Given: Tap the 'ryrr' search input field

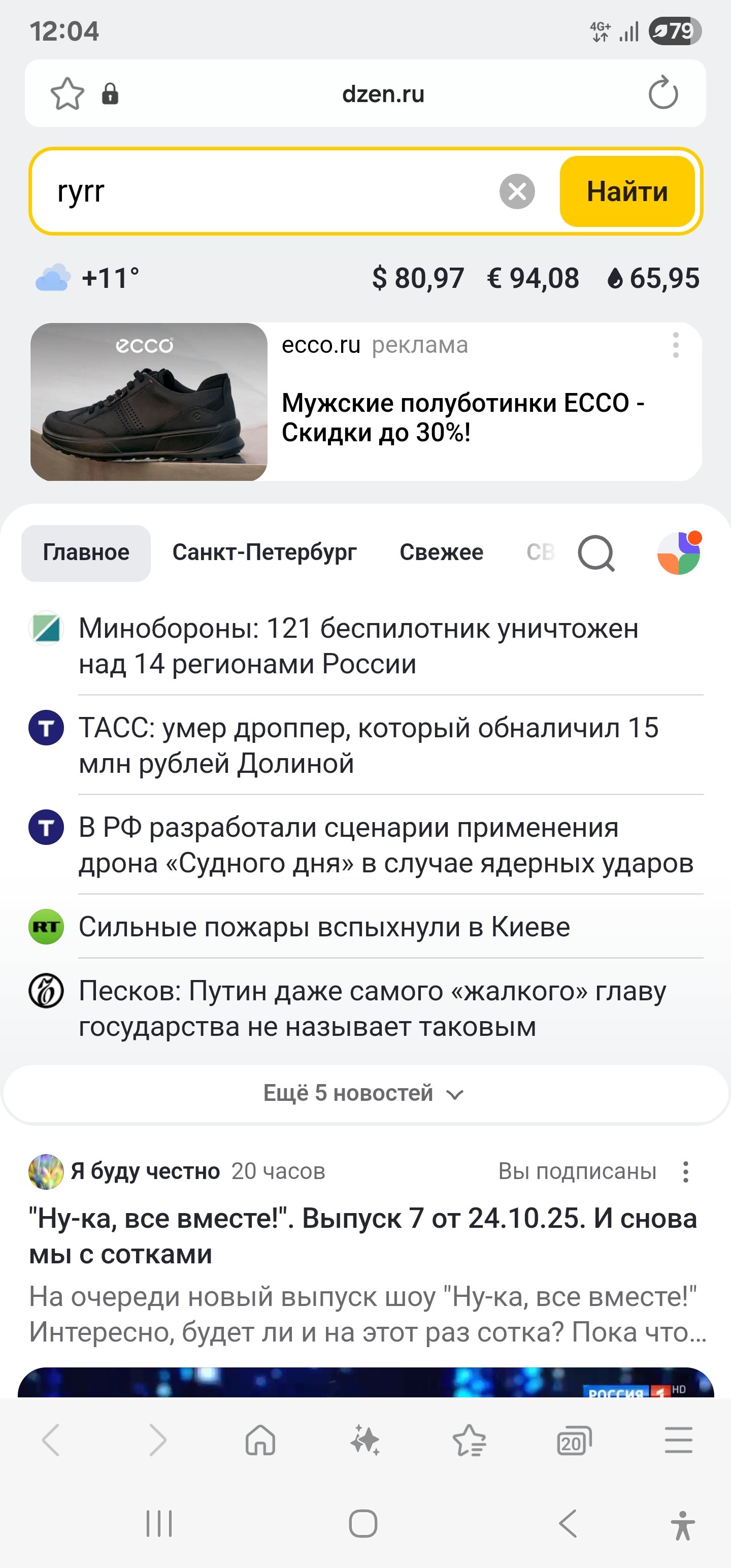Looking at the screenshot, I should [x=244, y=192].
